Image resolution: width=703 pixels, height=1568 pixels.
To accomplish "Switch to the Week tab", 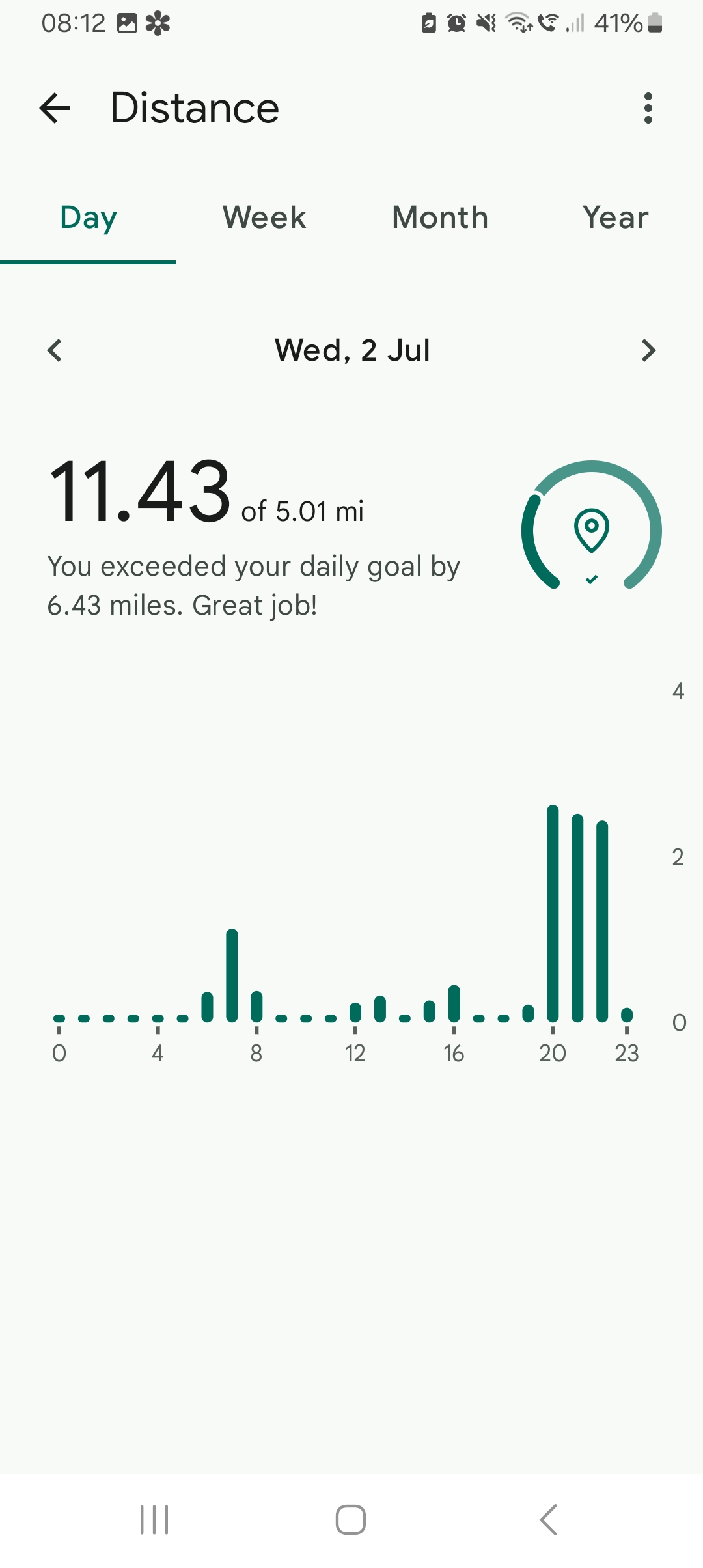I will click(264, 218).
